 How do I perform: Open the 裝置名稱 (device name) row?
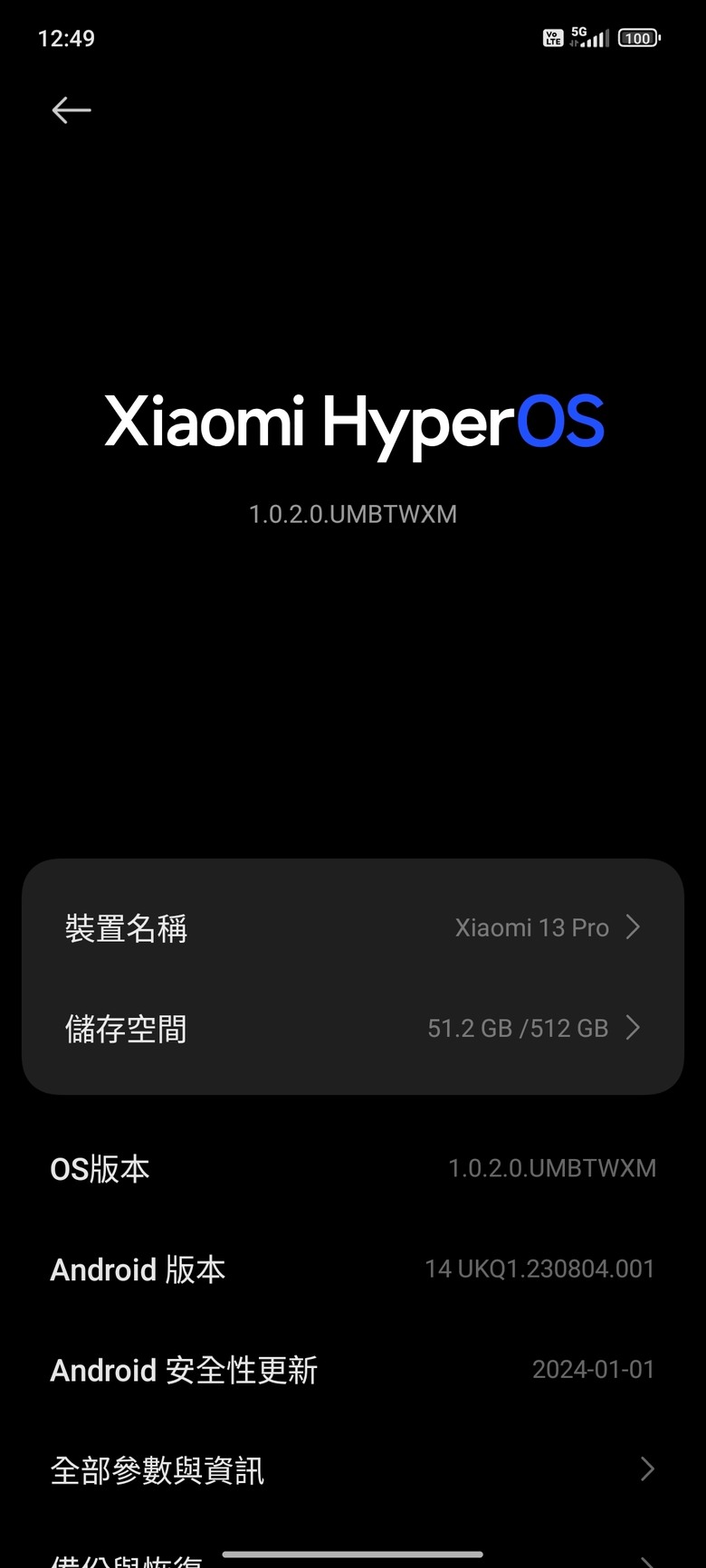point(353,928)
